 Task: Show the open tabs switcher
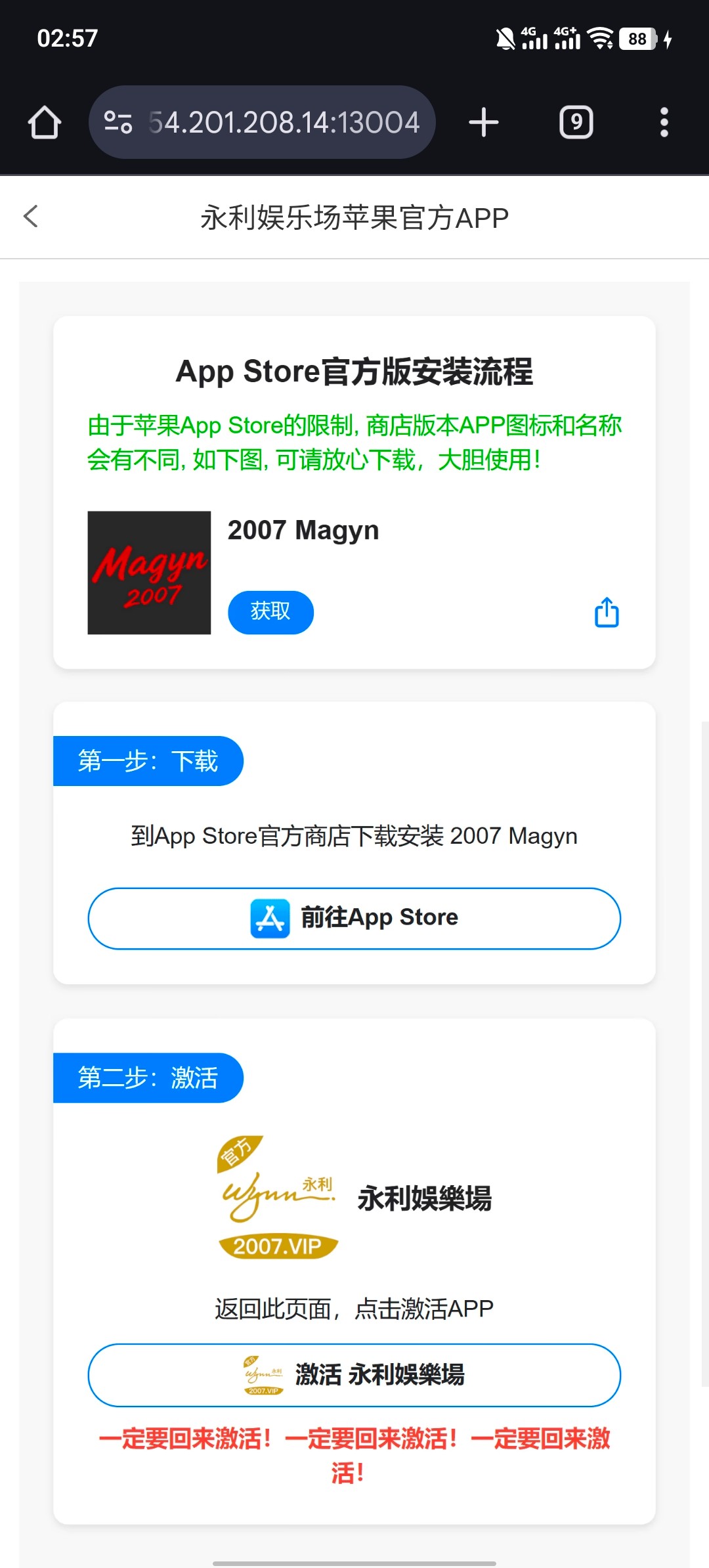(x=576, y=122)
